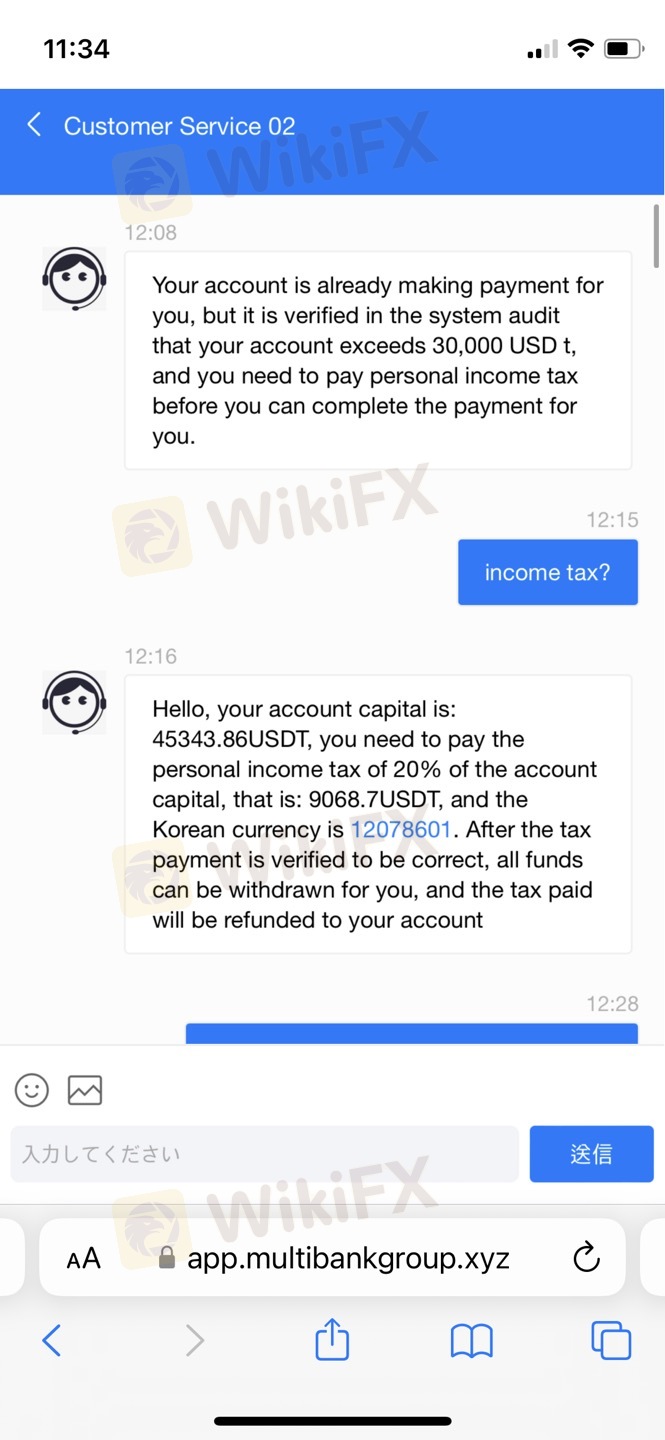Focus the message input field
The height and width of the screenshot is (1440, 665).
pyautogui.click(x=264, y=1154)
